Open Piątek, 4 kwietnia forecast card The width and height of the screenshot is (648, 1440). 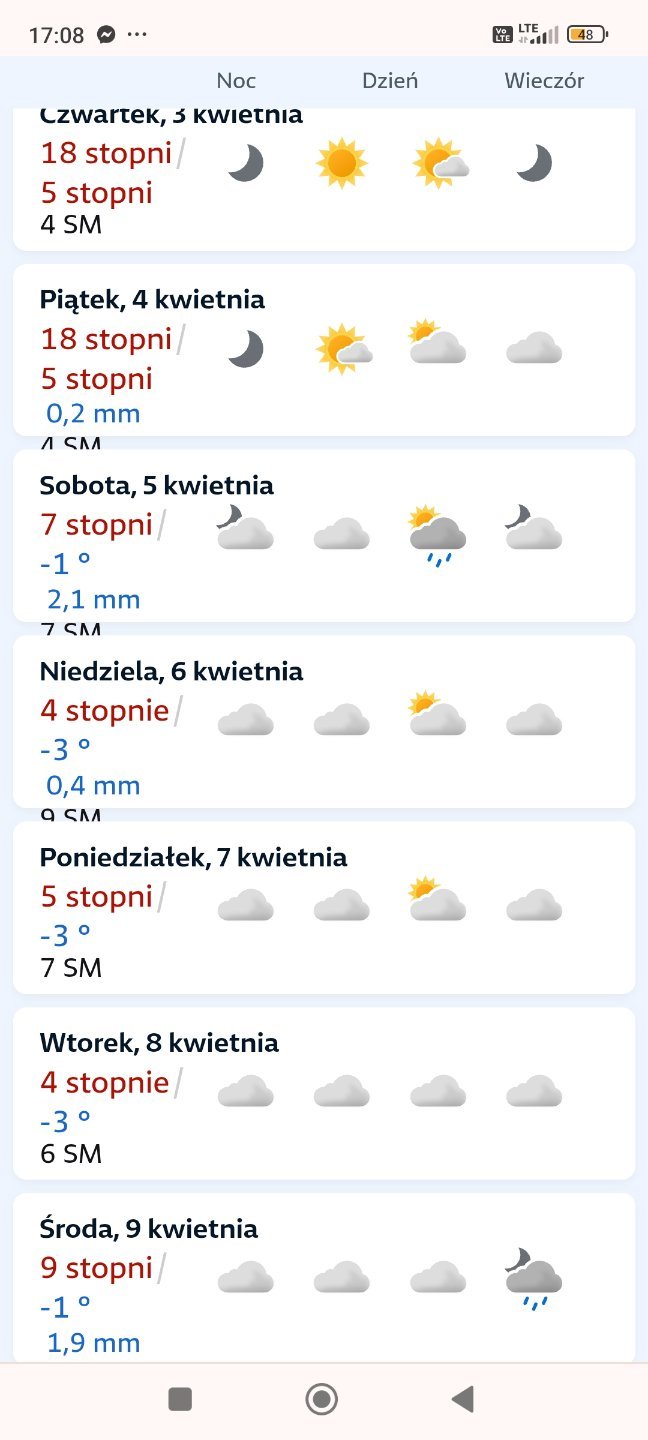[x=323, y=350]
